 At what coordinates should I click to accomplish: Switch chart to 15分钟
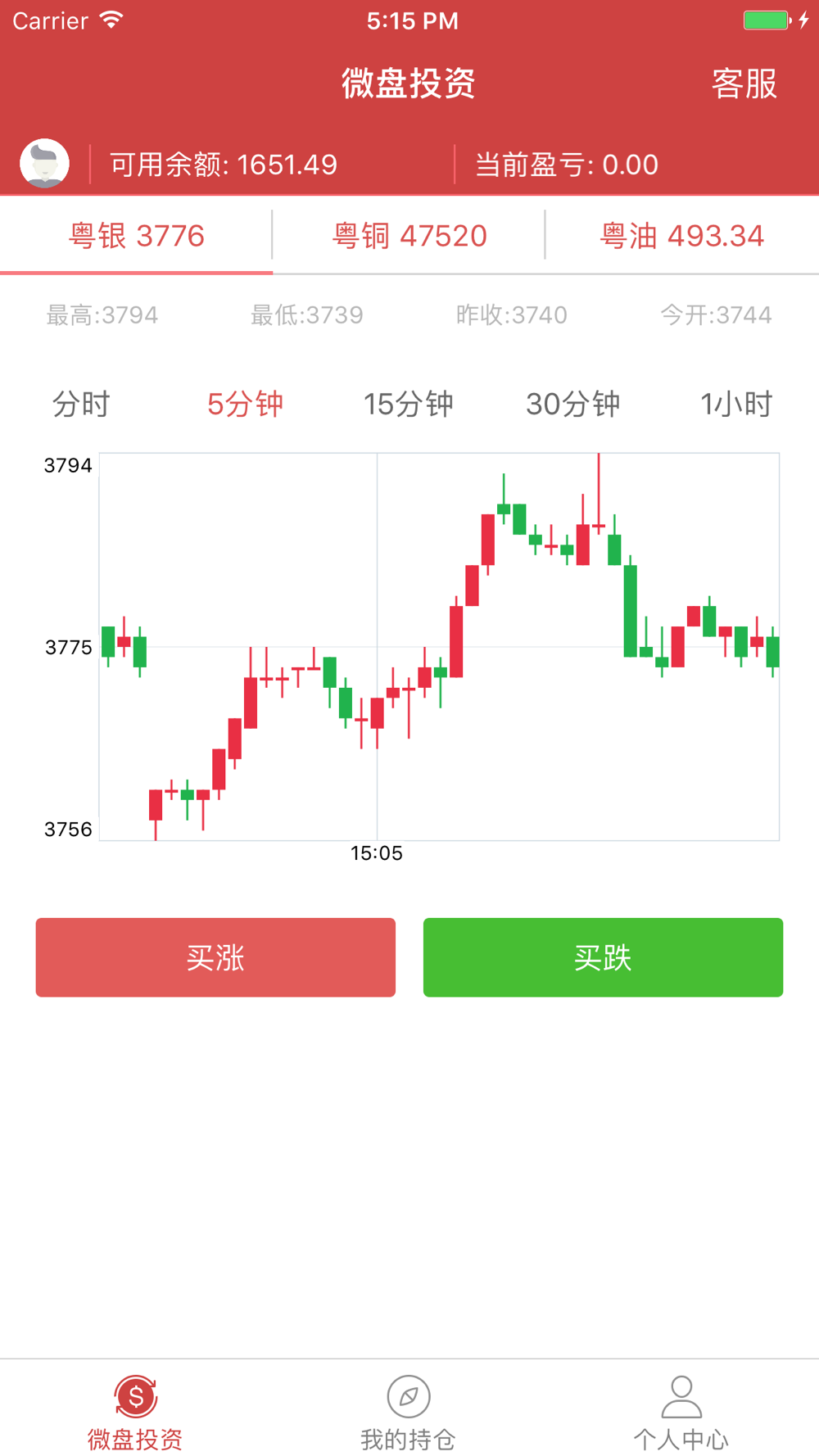(409, 404)
